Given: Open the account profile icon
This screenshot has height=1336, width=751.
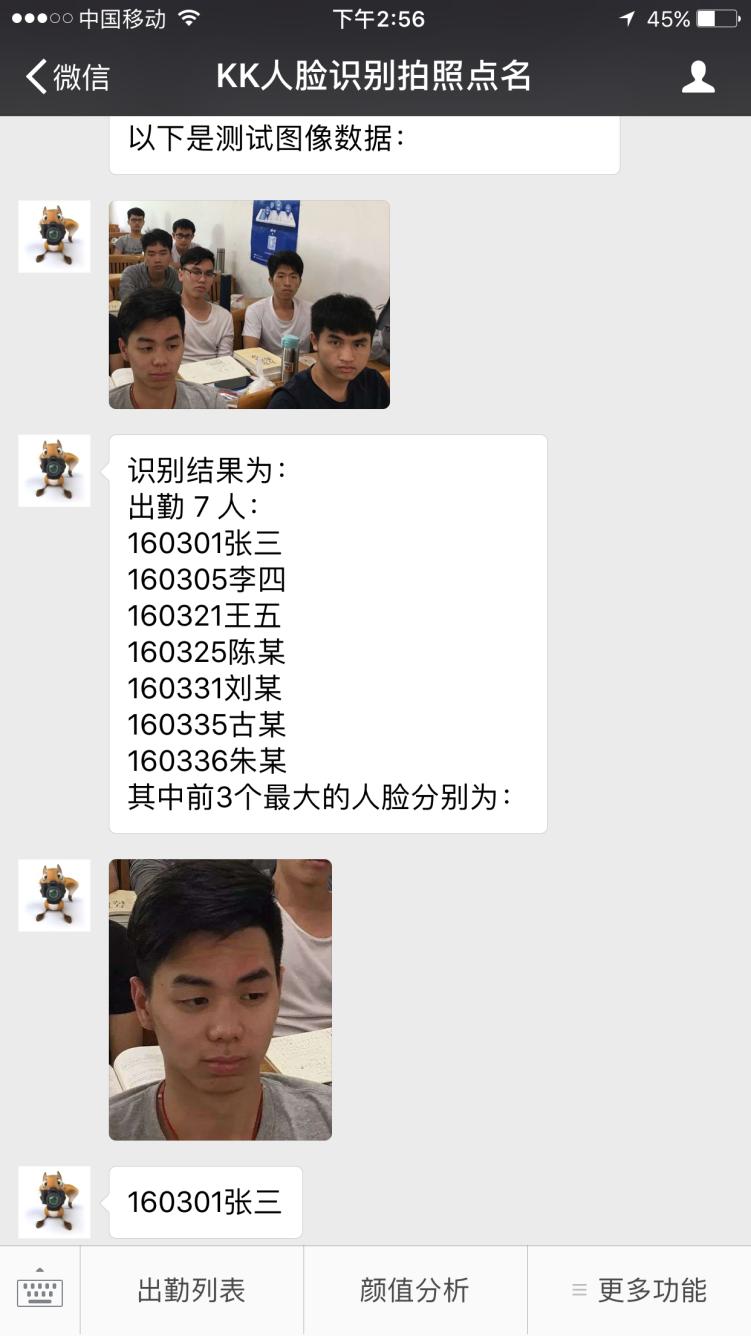Looking at the screenshot, I should pyautogui.click(x=698, y=77).
